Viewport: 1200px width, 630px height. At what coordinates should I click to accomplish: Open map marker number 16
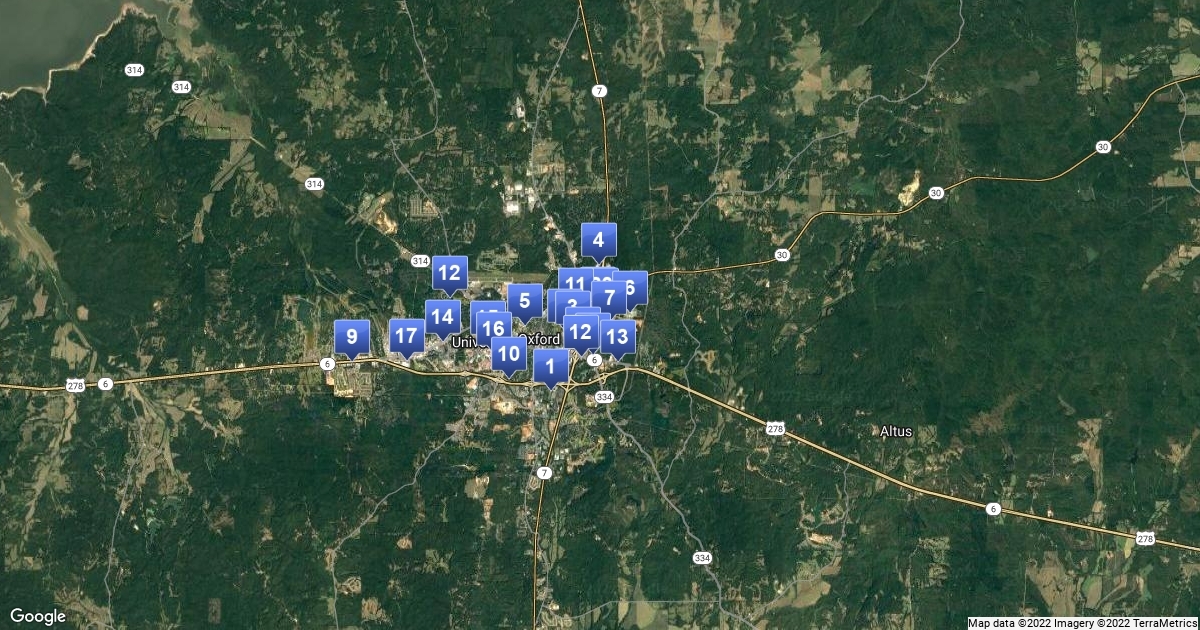click(x=493, y=329)
